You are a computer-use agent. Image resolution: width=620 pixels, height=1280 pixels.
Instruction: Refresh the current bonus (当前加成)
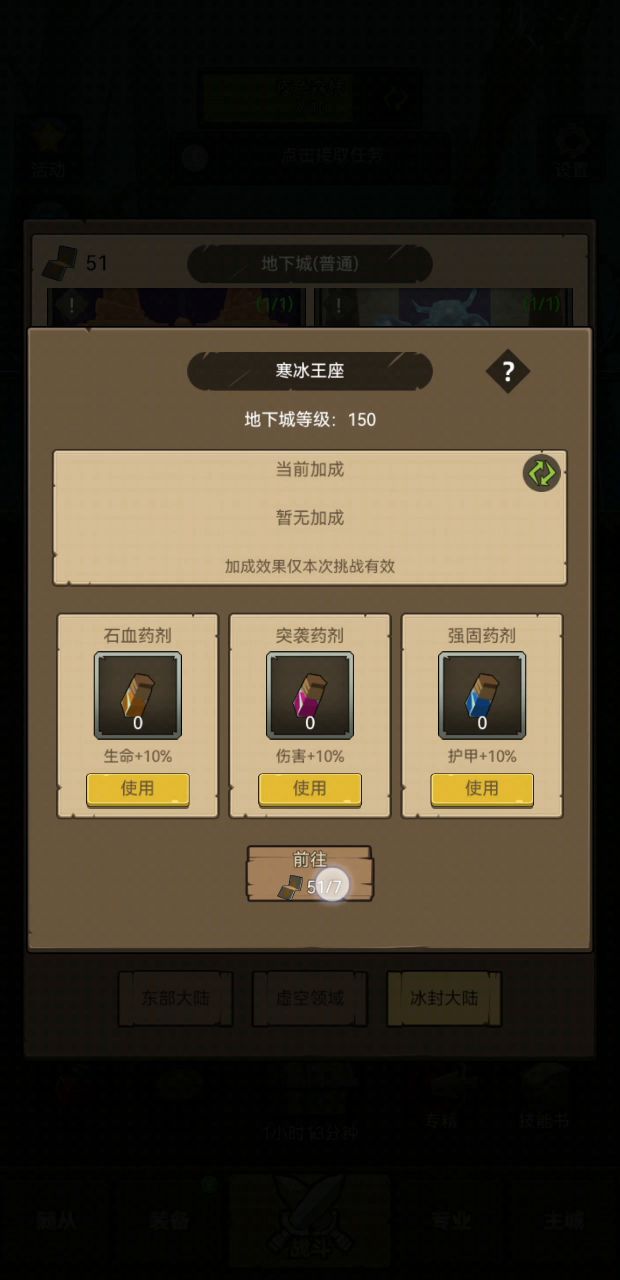click(x=541, y=473)
